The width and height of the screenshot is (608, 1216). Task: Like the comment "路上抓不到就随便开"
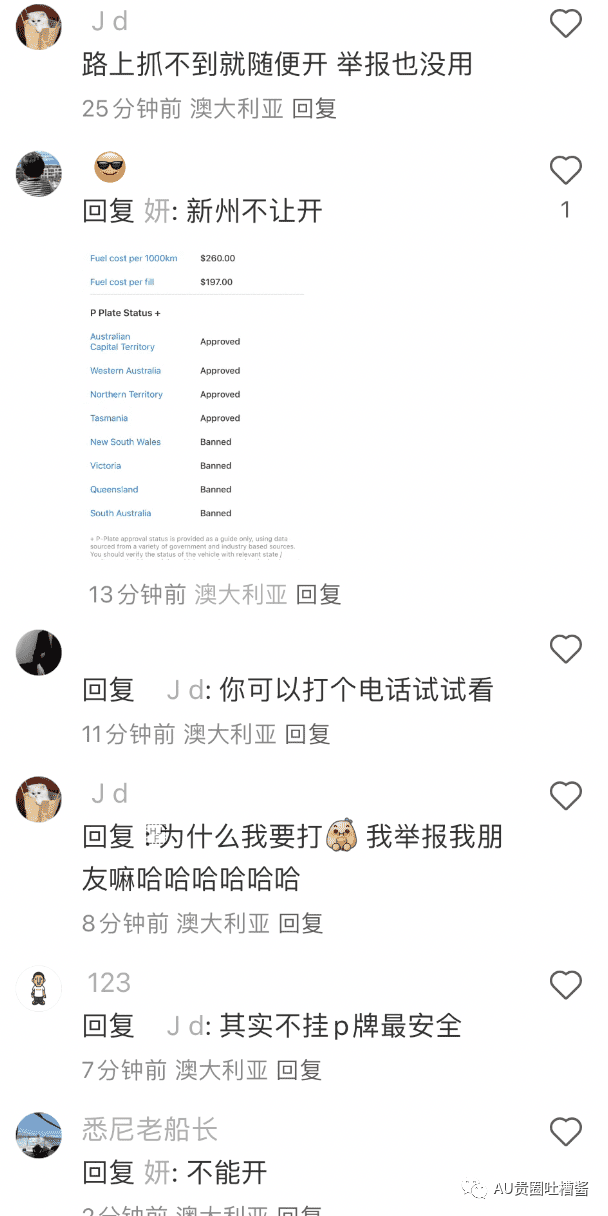click(x=566, y=23)
